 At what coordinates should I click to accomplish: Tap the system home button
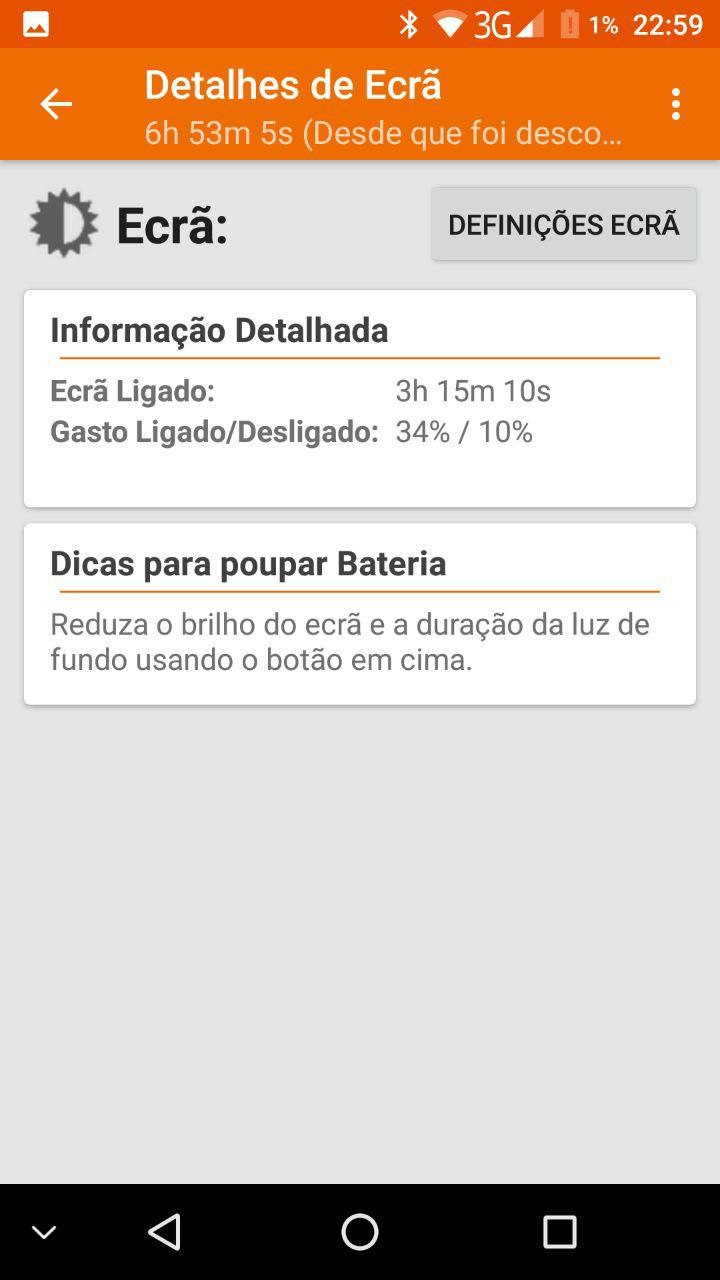(x=360, y=1232)
